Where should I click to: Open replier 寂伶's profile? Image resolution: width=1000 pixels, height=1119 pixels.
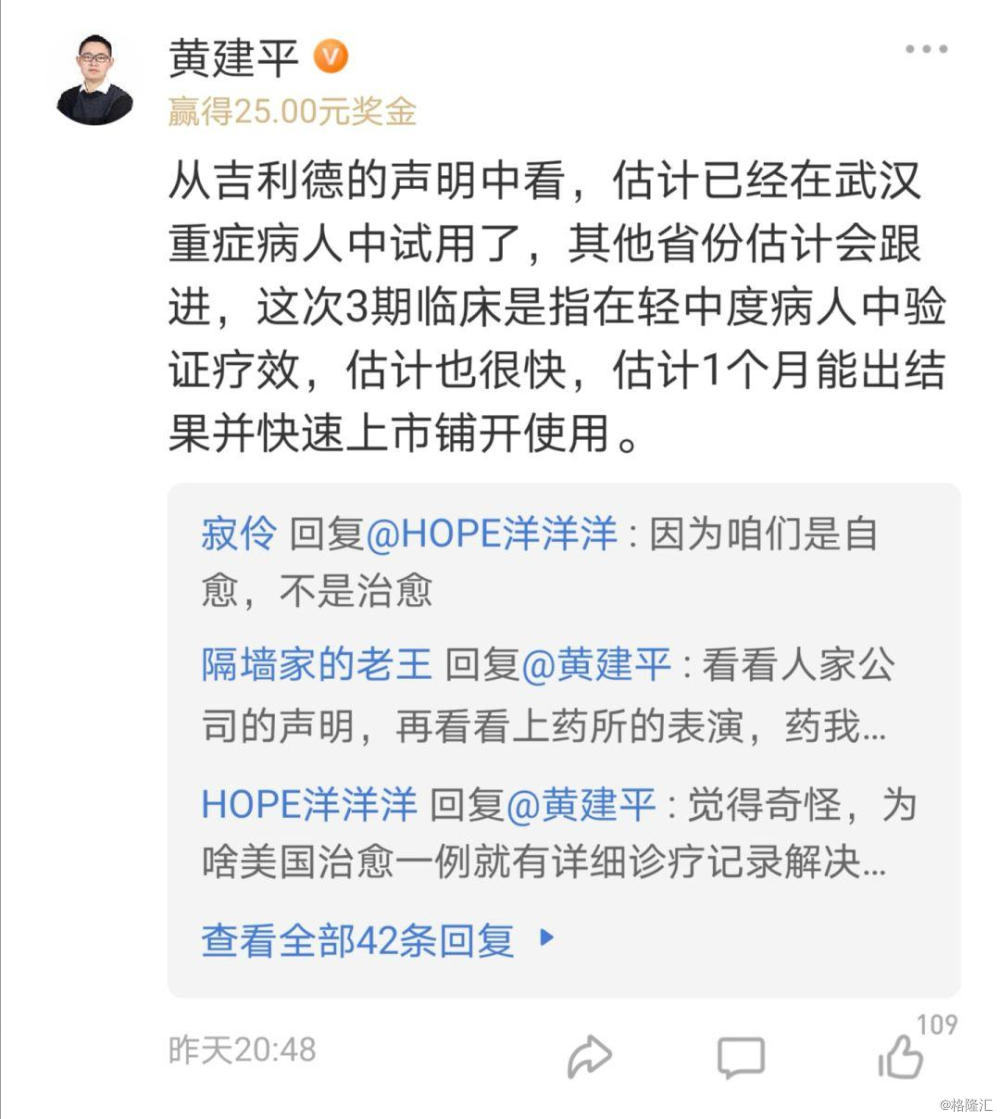(238, 535)
